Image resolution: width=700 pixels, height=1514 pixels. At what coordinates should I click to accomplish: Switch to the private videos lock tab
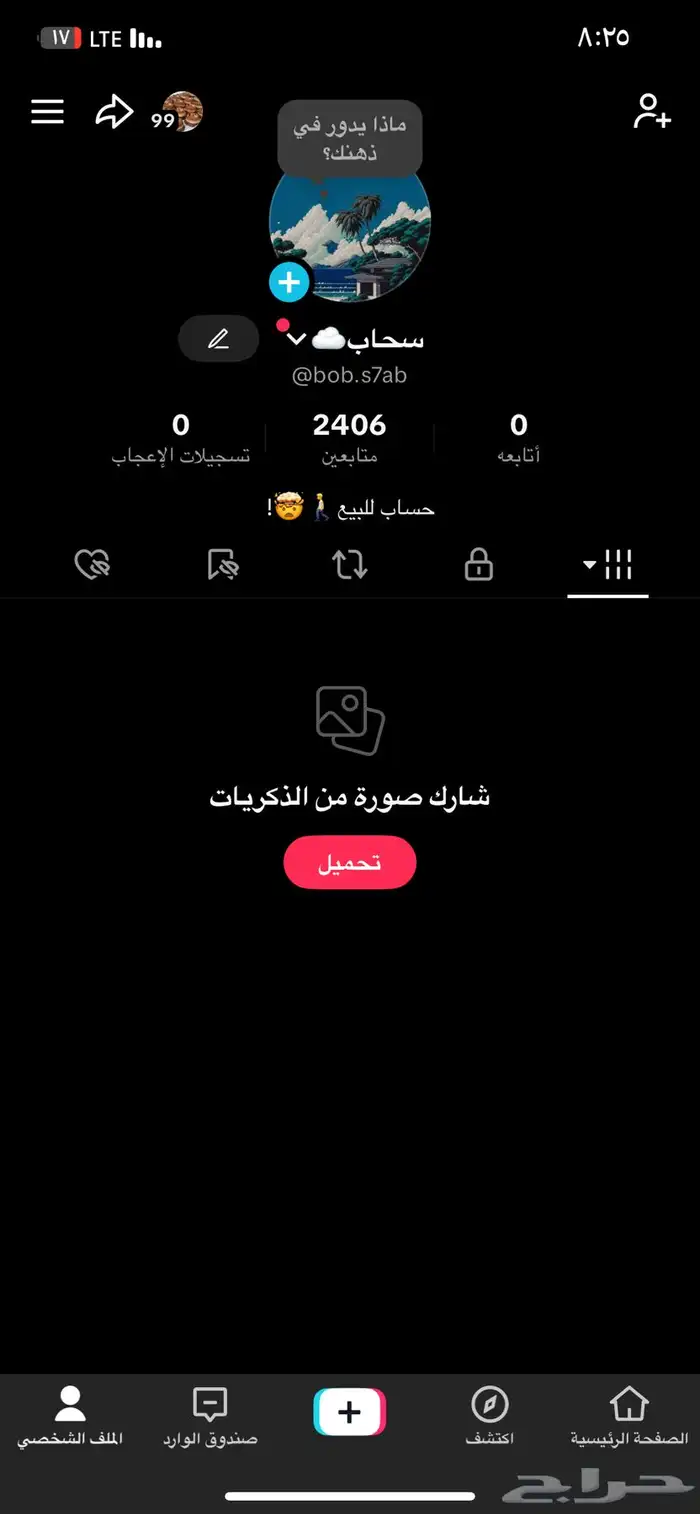pos(479,566)
